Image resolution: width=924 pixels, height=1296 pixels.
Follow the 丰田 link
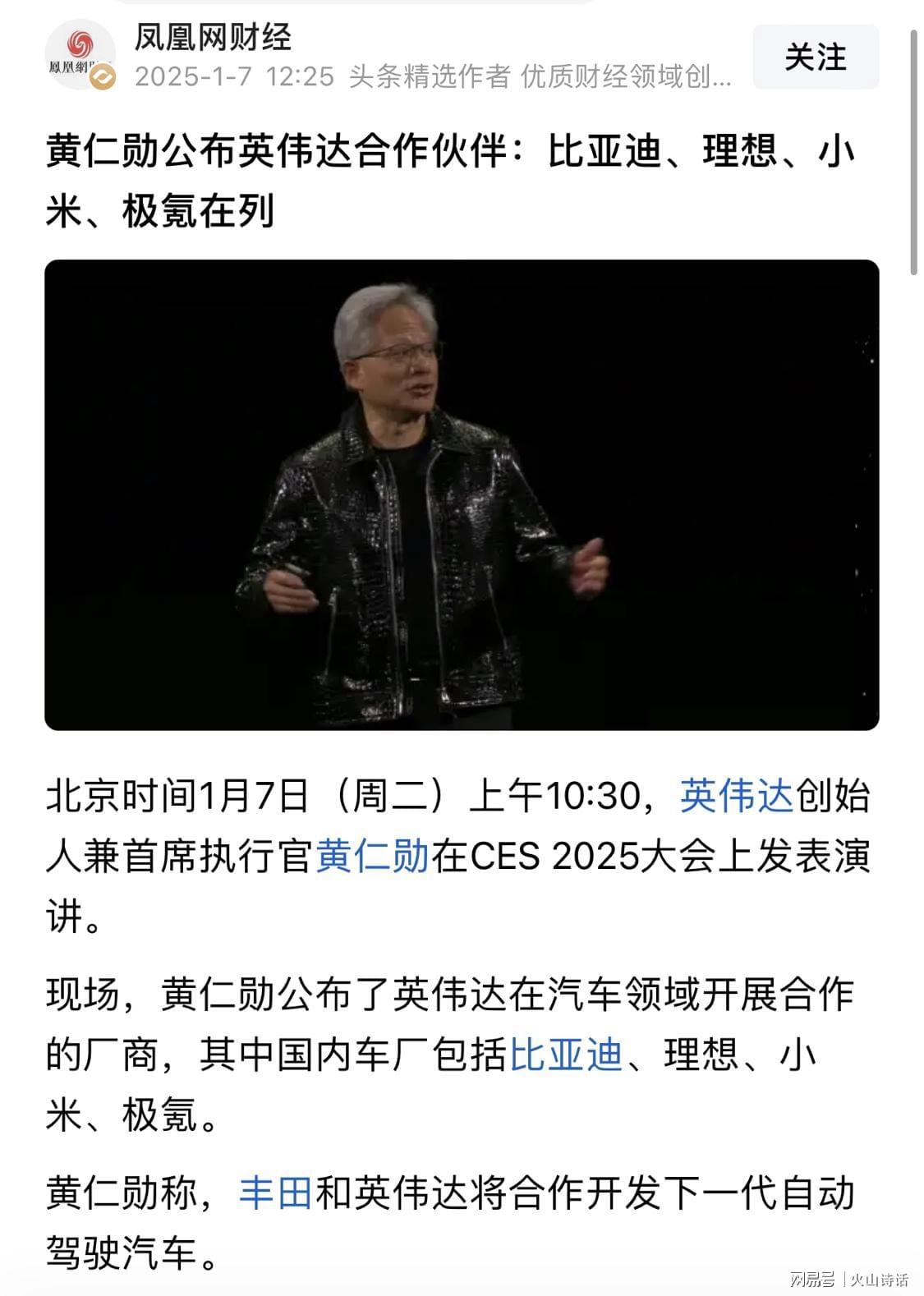[x=275, y=1193]
